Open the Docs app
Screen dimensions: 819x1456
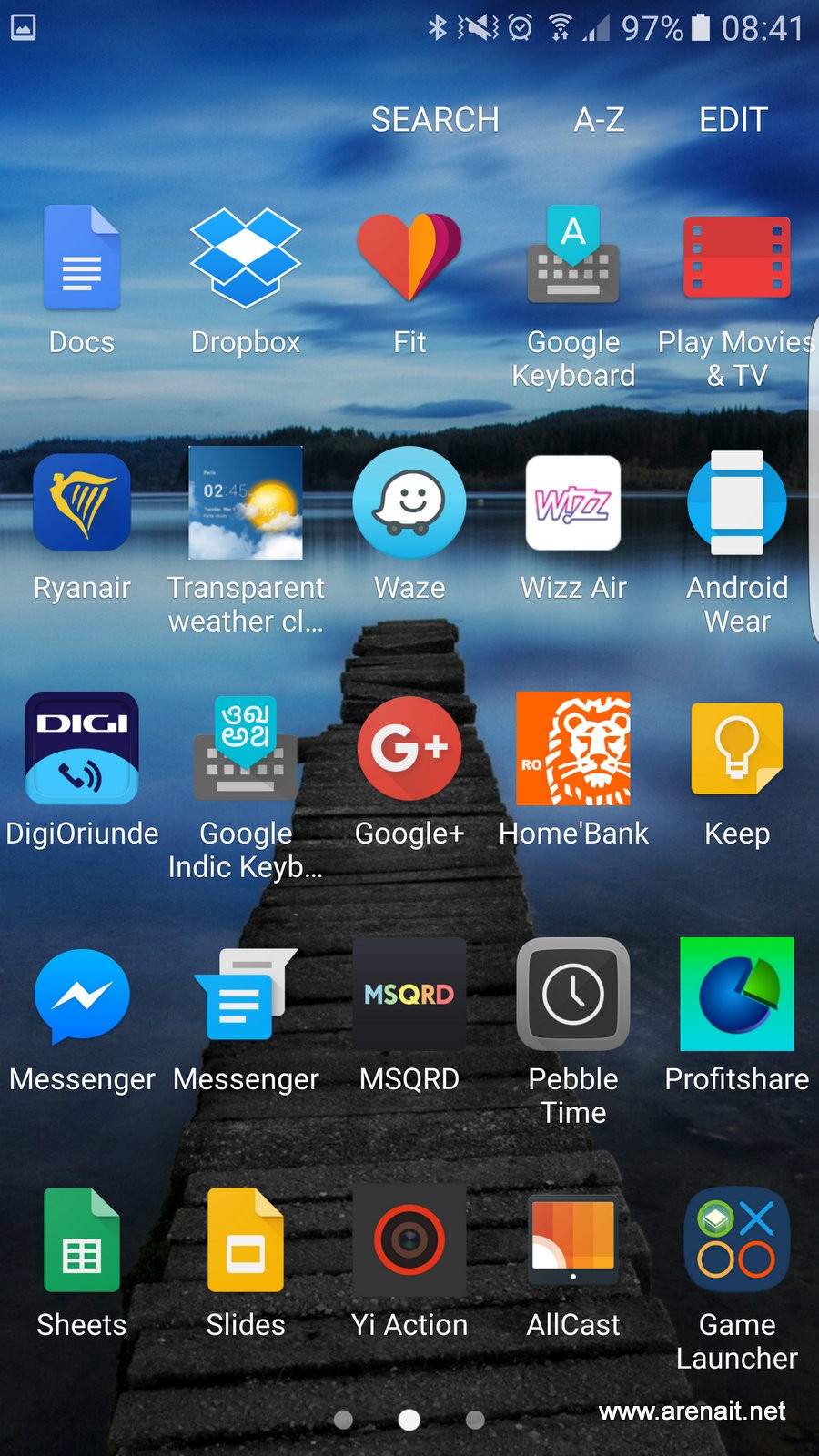[82, 258]
